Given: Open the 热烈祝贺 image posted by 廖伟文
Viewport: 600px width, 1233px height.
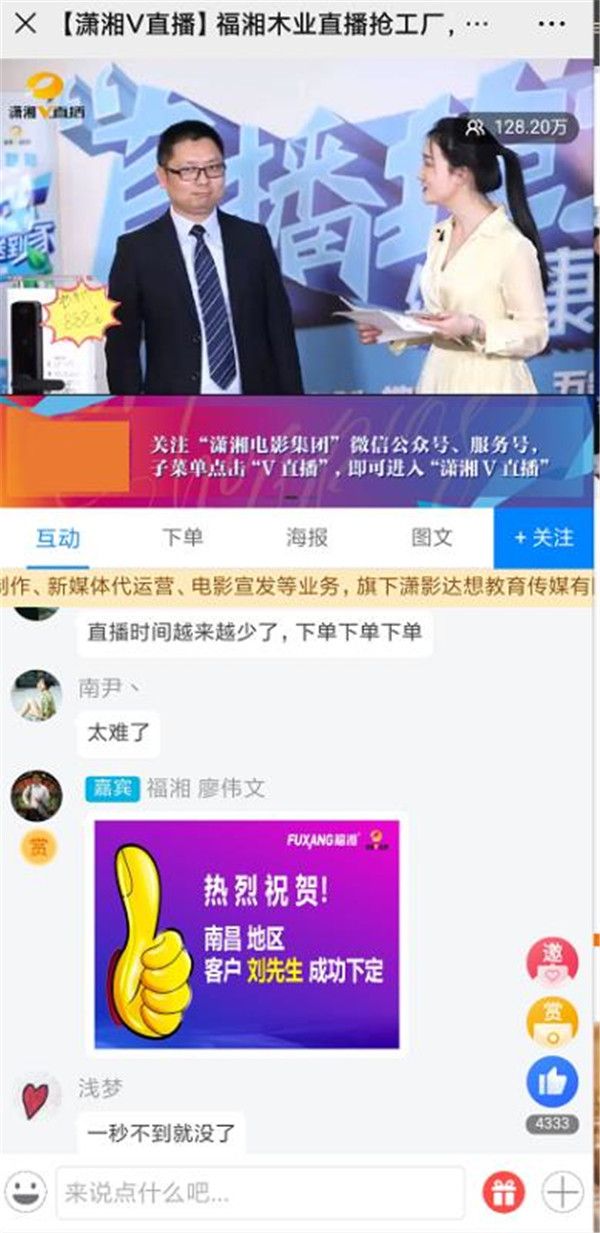Looking at the screenshot, I should [246, 934].
